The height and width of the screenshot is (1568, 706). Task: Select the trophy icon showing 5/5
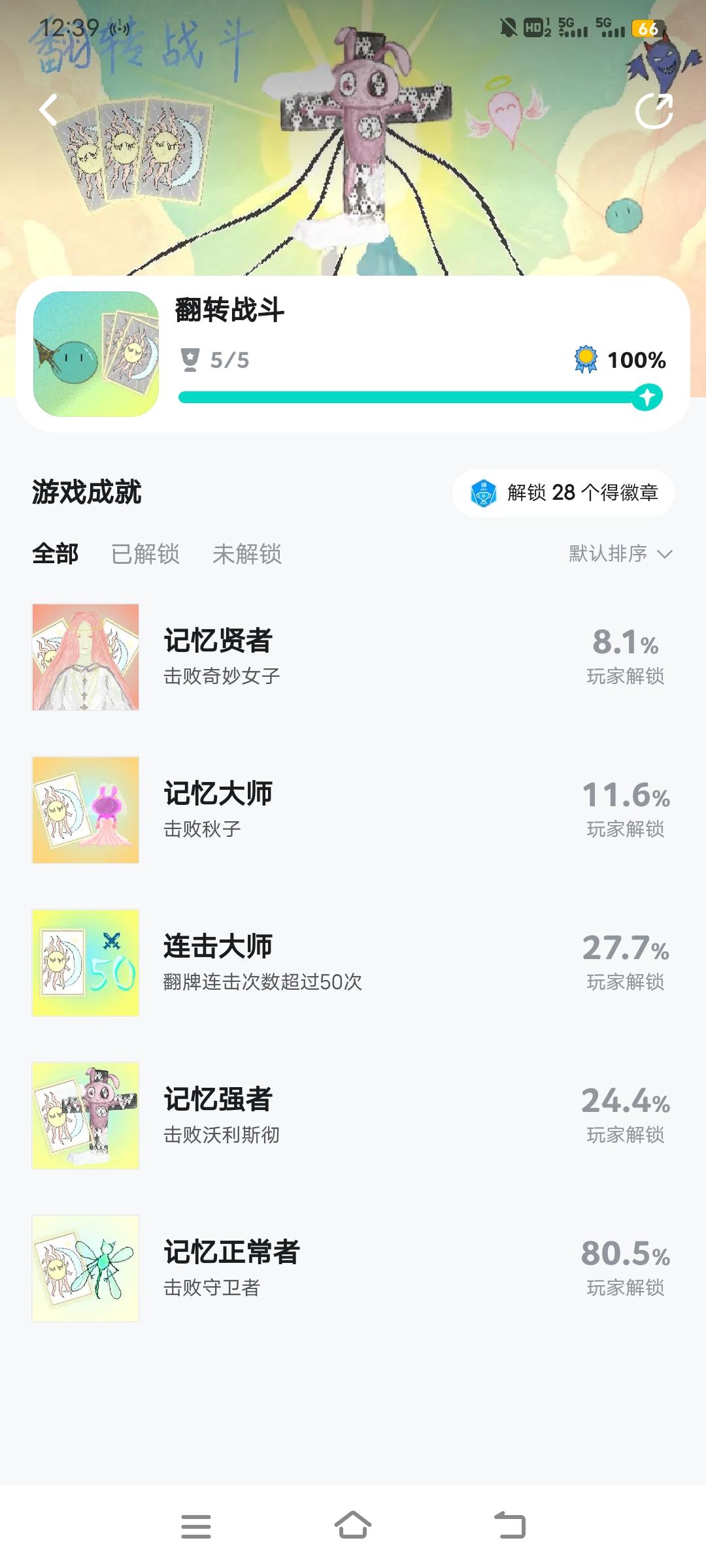[191, 357]
